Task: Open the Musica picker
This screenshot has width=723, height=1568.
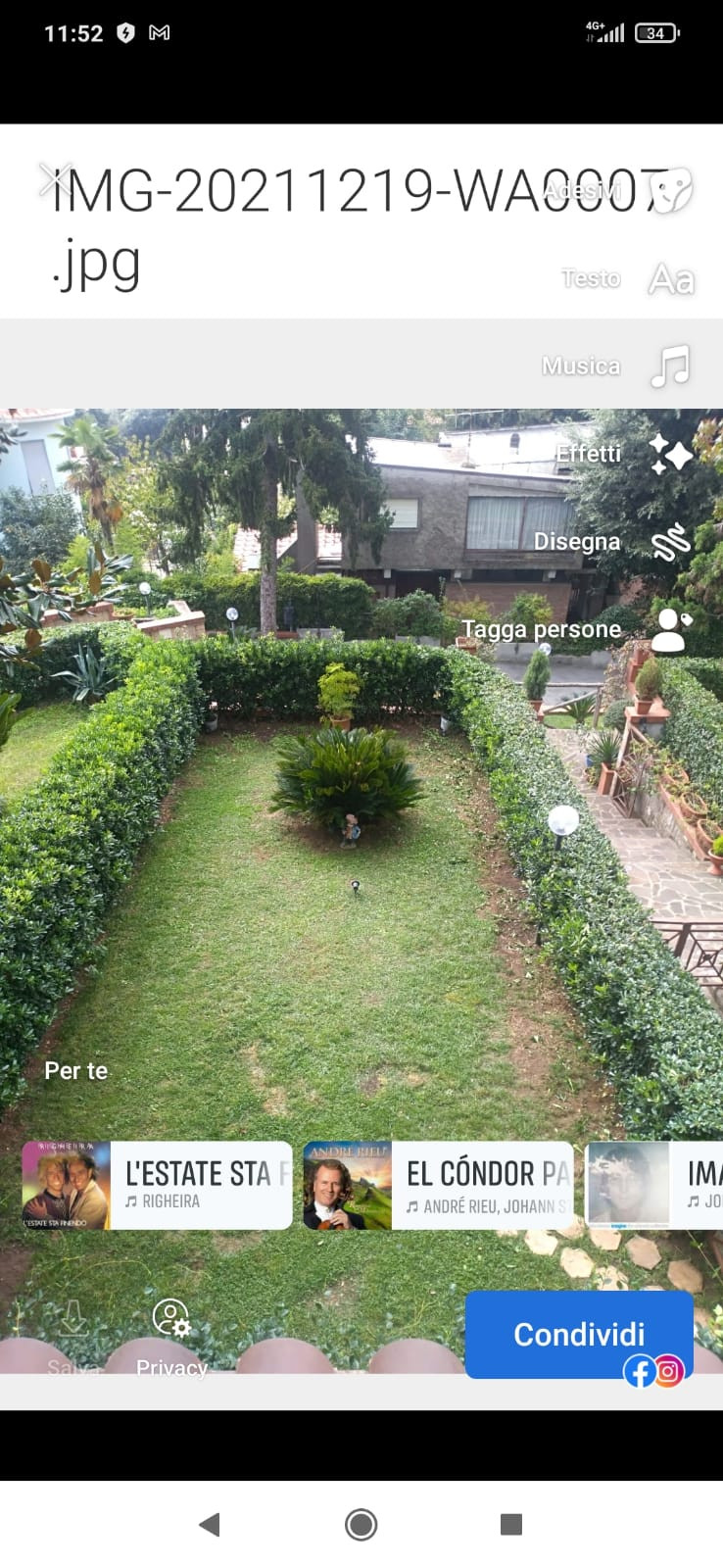Action: pyautogui.click(x=617, y=367)
